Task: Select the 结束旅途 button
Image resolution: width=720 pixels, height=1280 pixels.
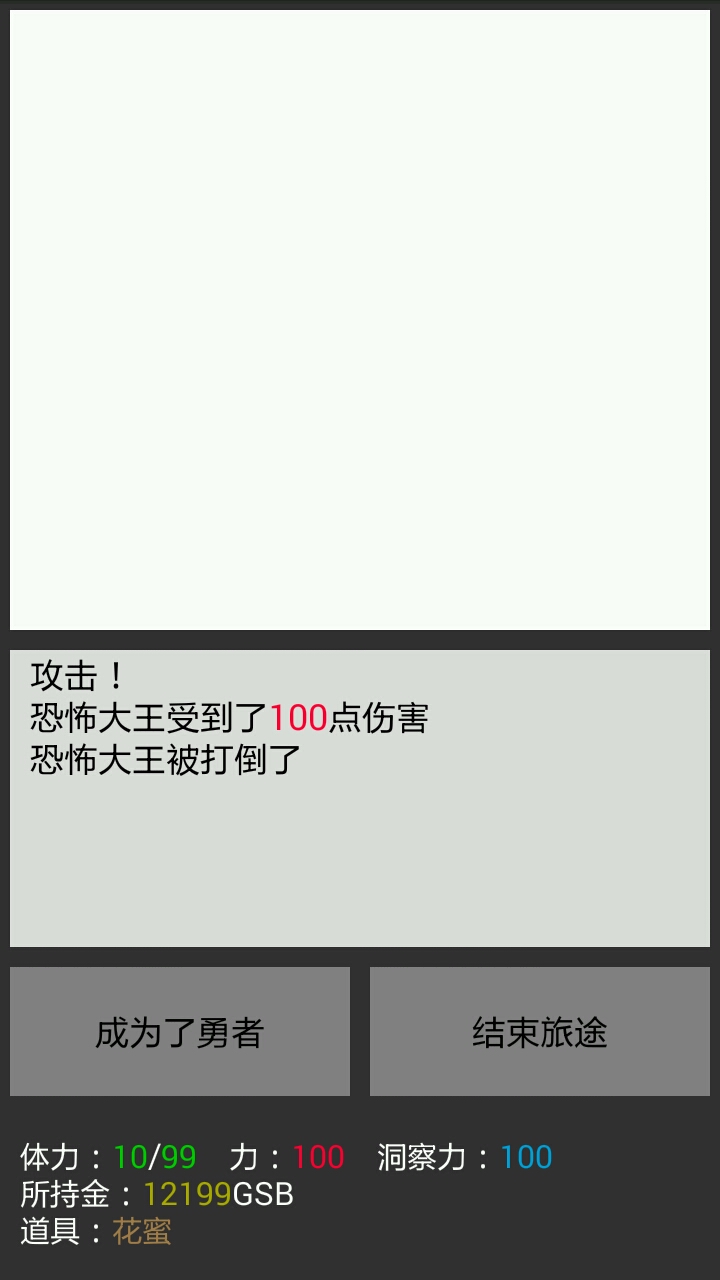Action: point(540,1031)
